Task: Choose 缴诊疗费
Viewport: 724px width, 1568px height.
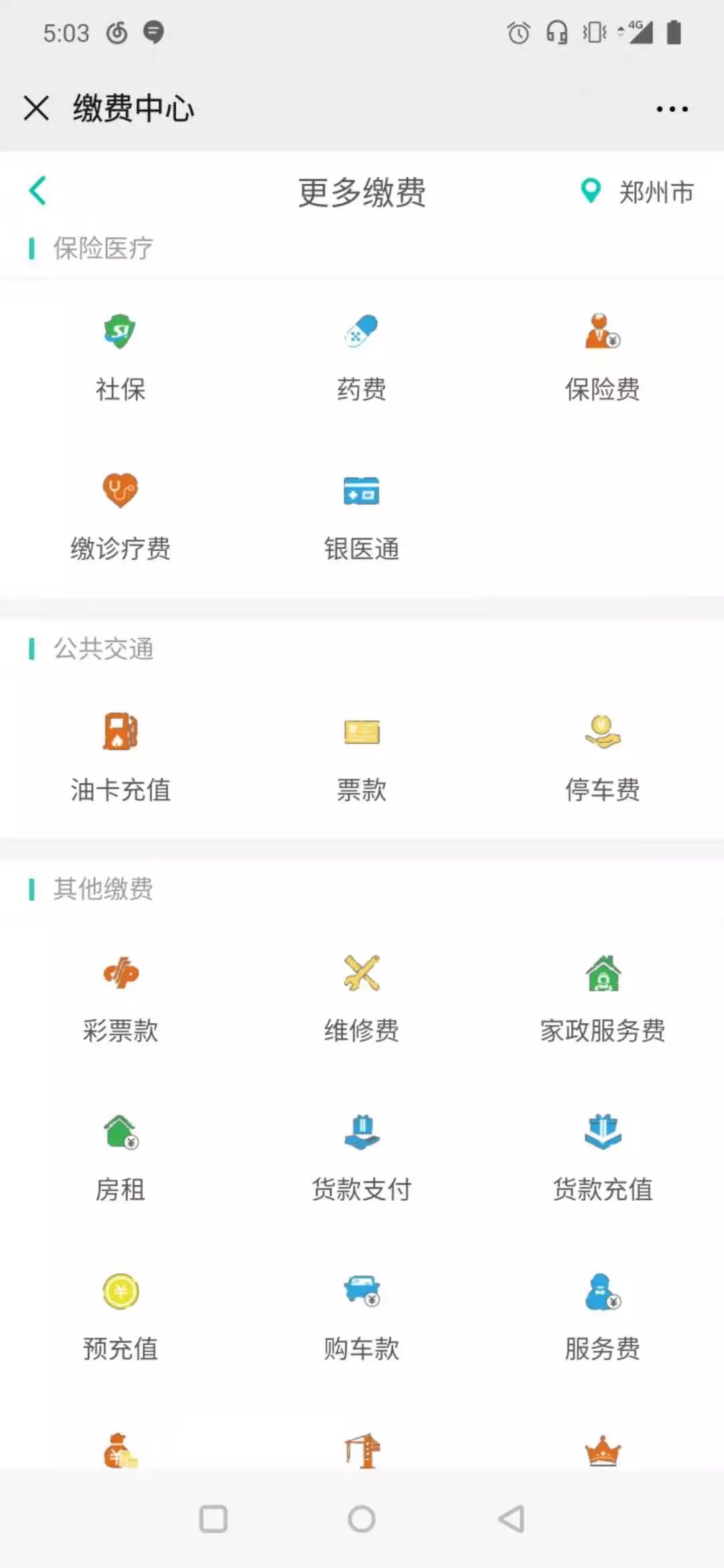Action: 121,518
